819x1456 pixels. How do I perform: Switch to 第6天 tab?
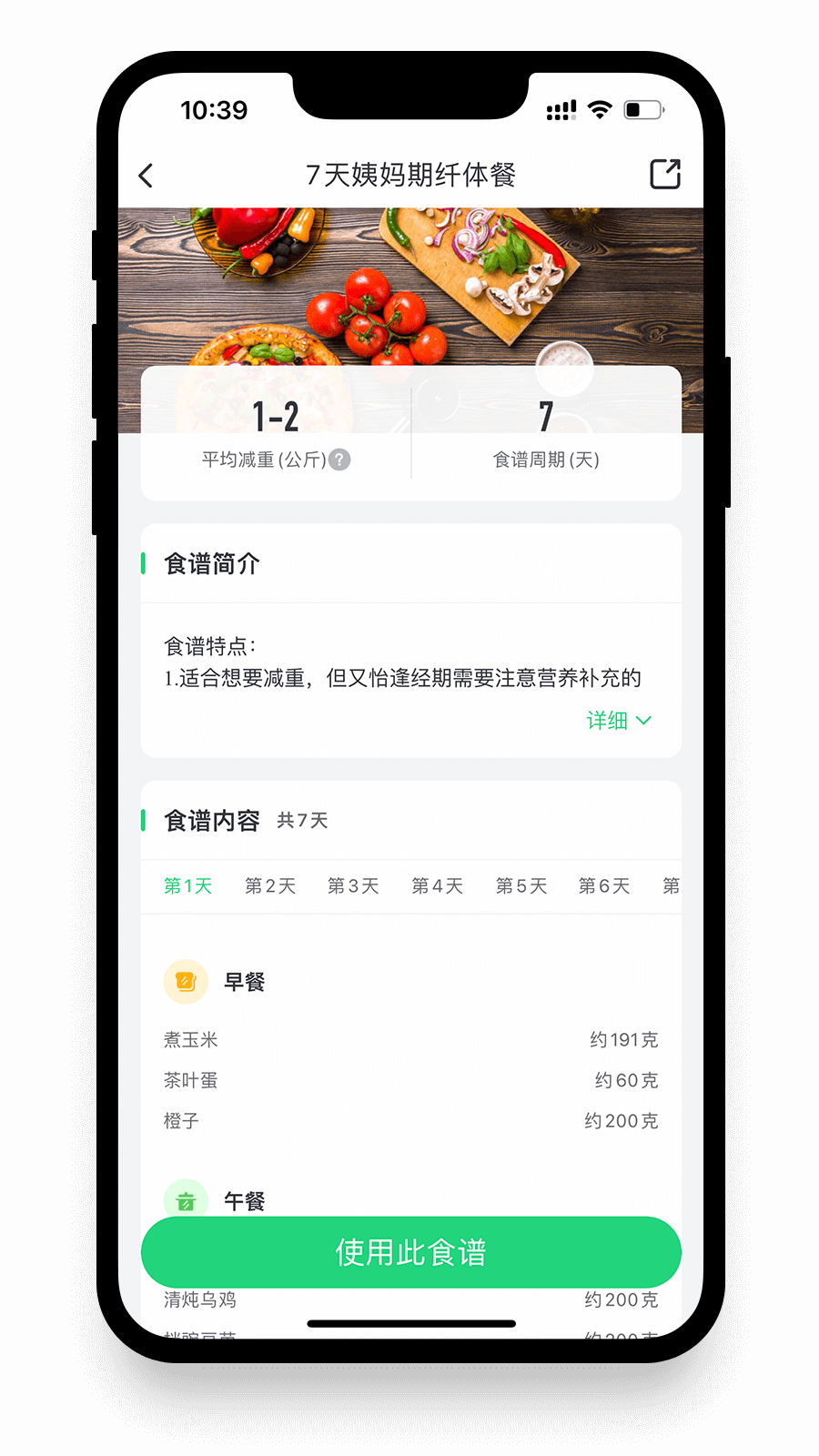(604, 886)
